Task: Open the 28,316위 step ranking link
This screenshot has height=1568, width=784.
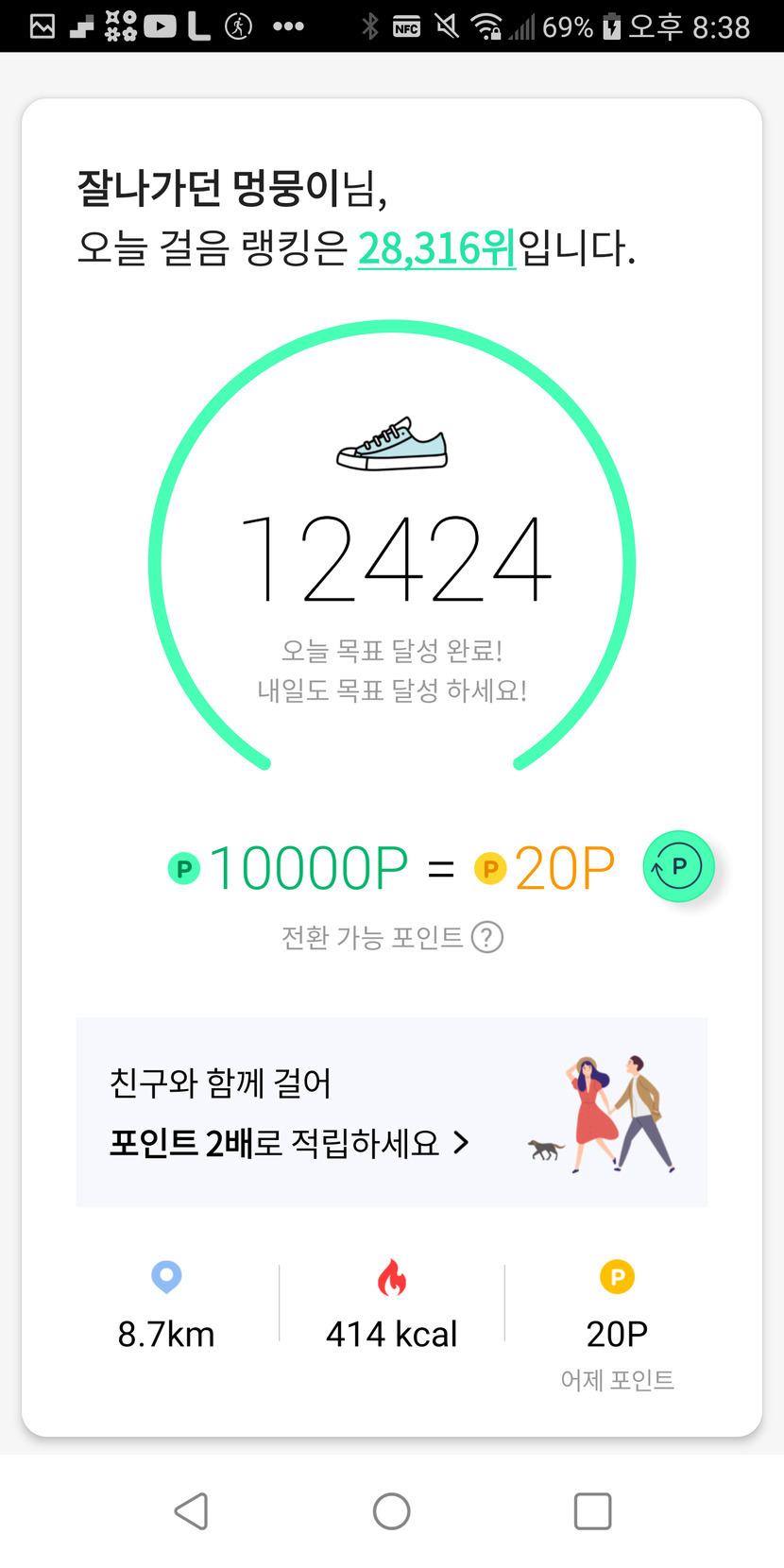Action: [436, 248]
